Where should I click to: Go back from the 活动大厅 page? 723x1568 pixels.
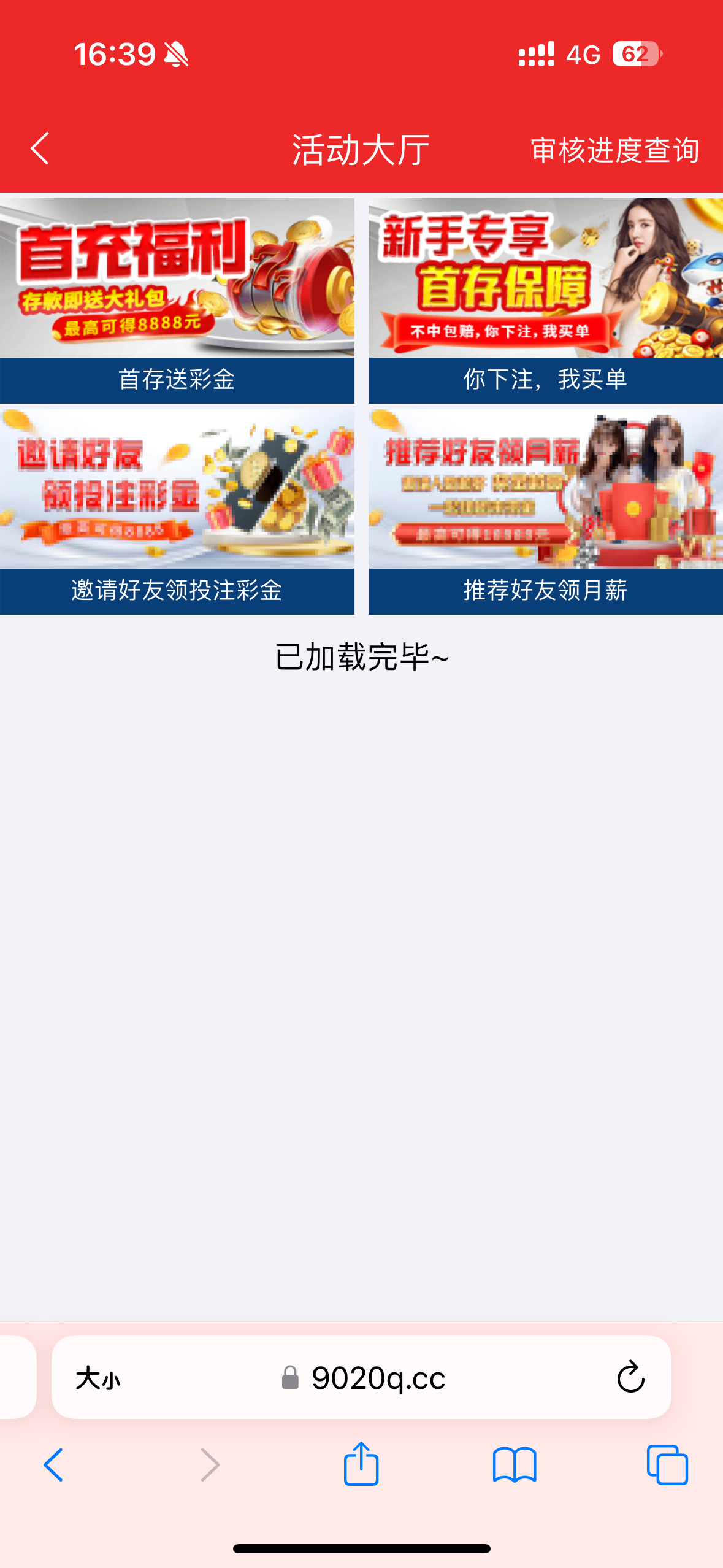pyautogui.click(x=40, y=149)
